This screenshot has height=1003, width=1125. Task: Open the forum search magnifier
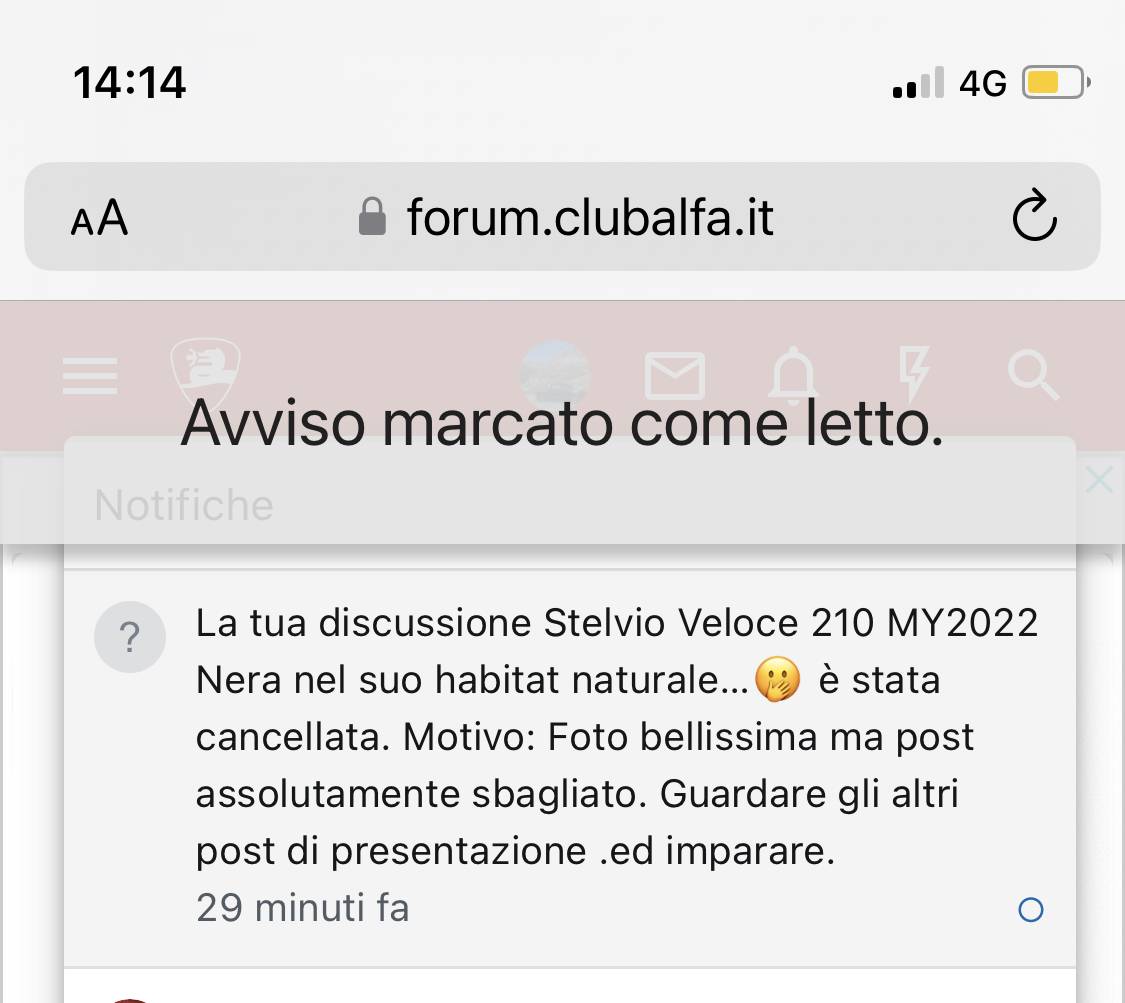[x=1033, y=376]
